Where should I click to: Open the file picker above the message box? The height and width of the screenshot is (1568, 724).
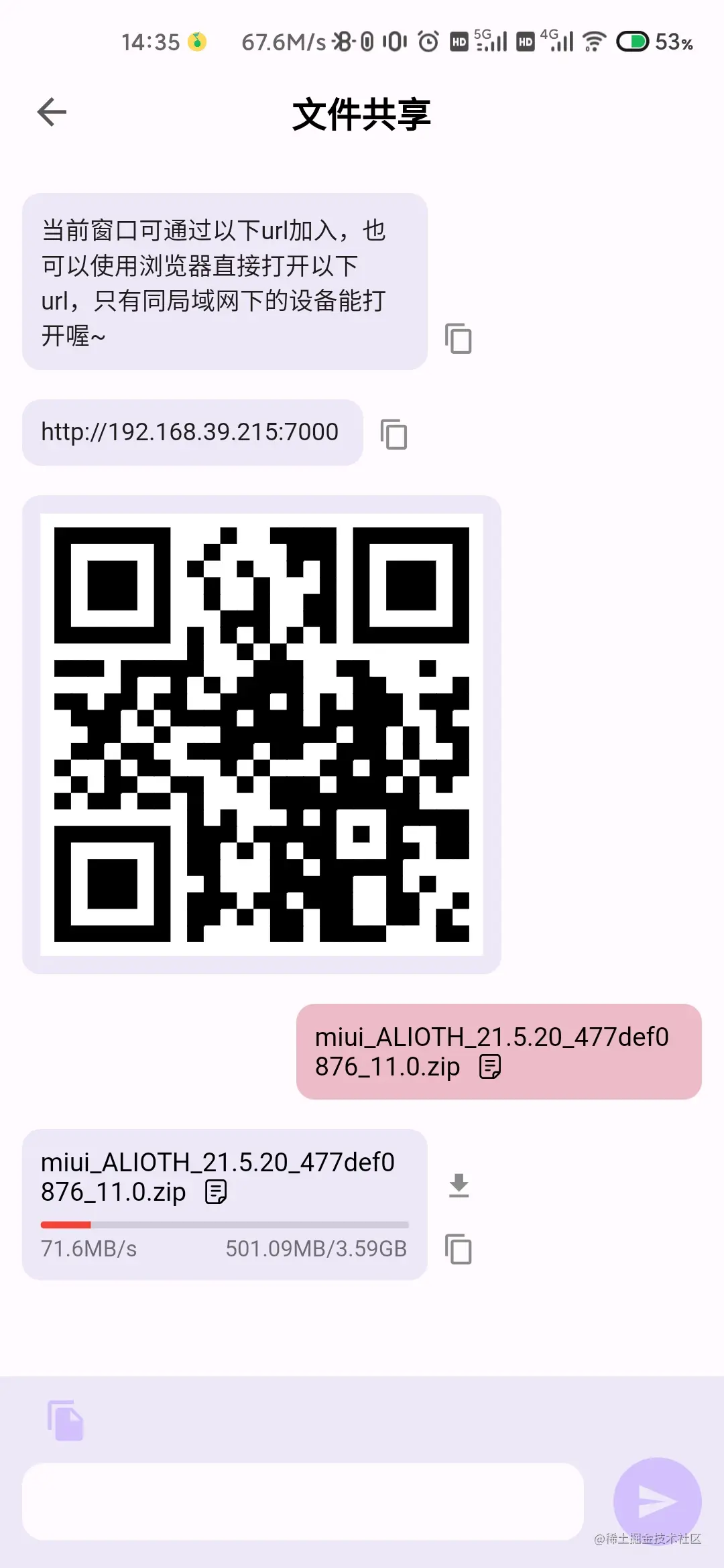[x=65, y=1420]
